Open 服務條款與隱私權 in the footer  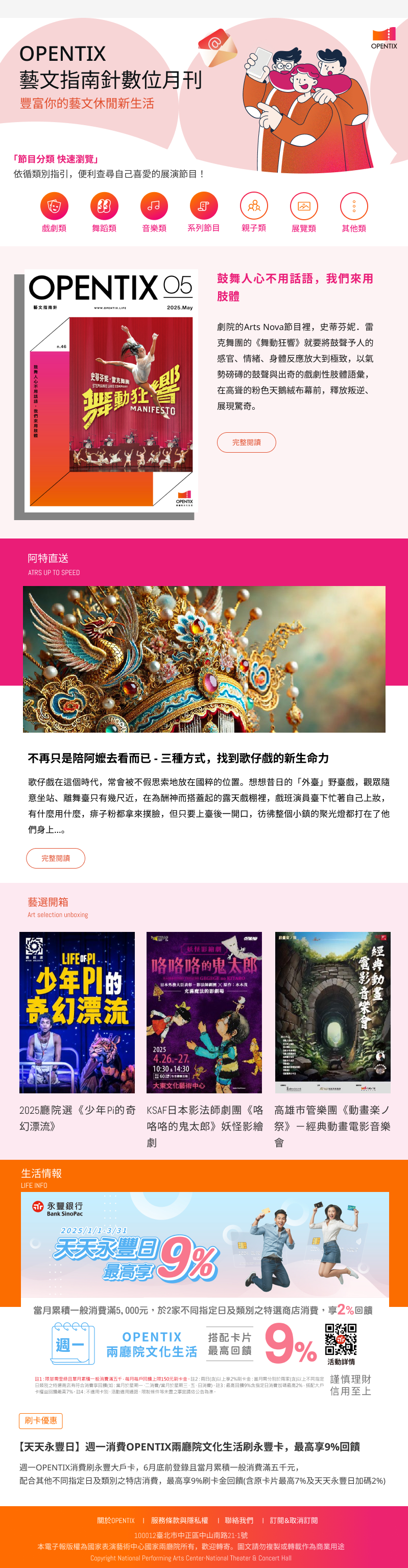pyautogui.click(x=179, y=1520)
